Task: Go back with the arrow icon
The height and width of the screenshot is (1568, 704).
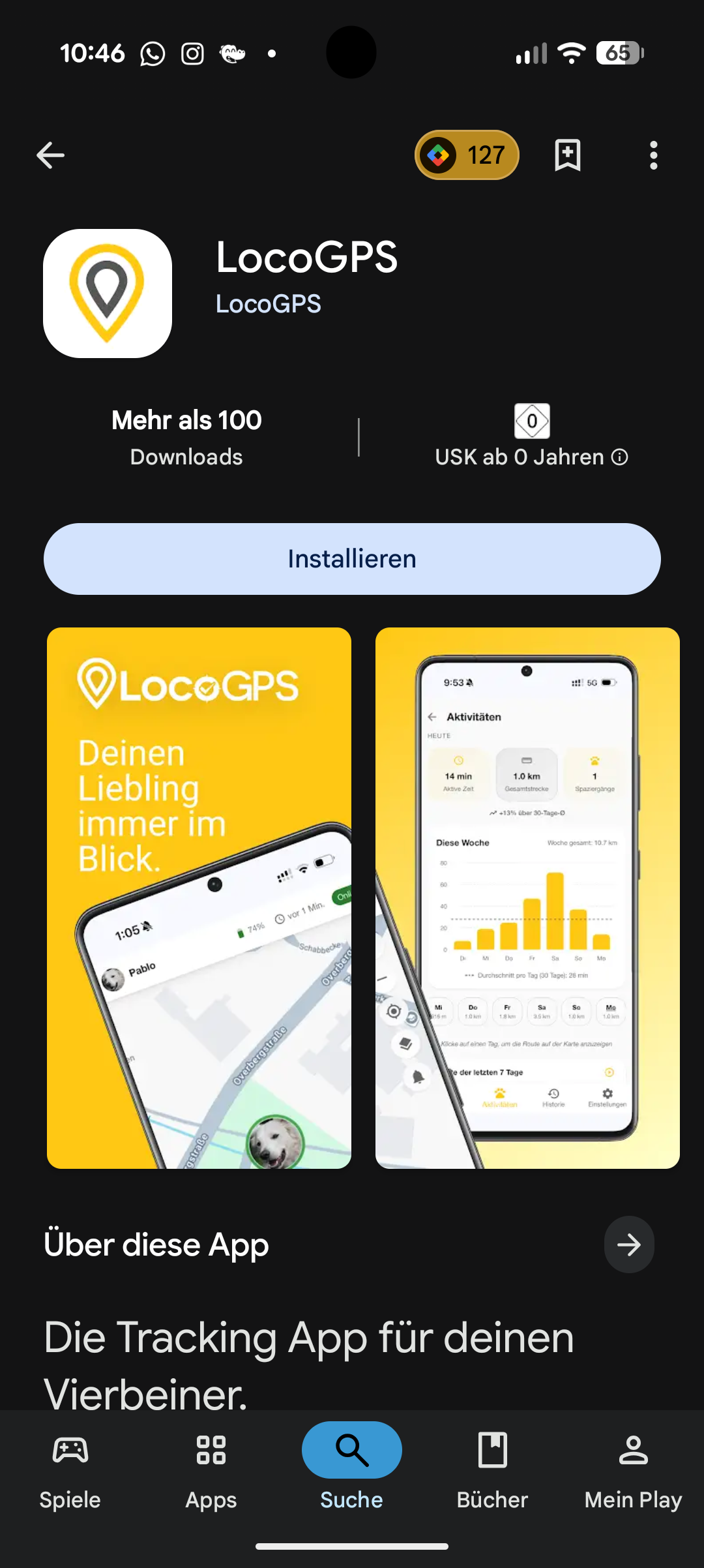Action: coord(50,155)
